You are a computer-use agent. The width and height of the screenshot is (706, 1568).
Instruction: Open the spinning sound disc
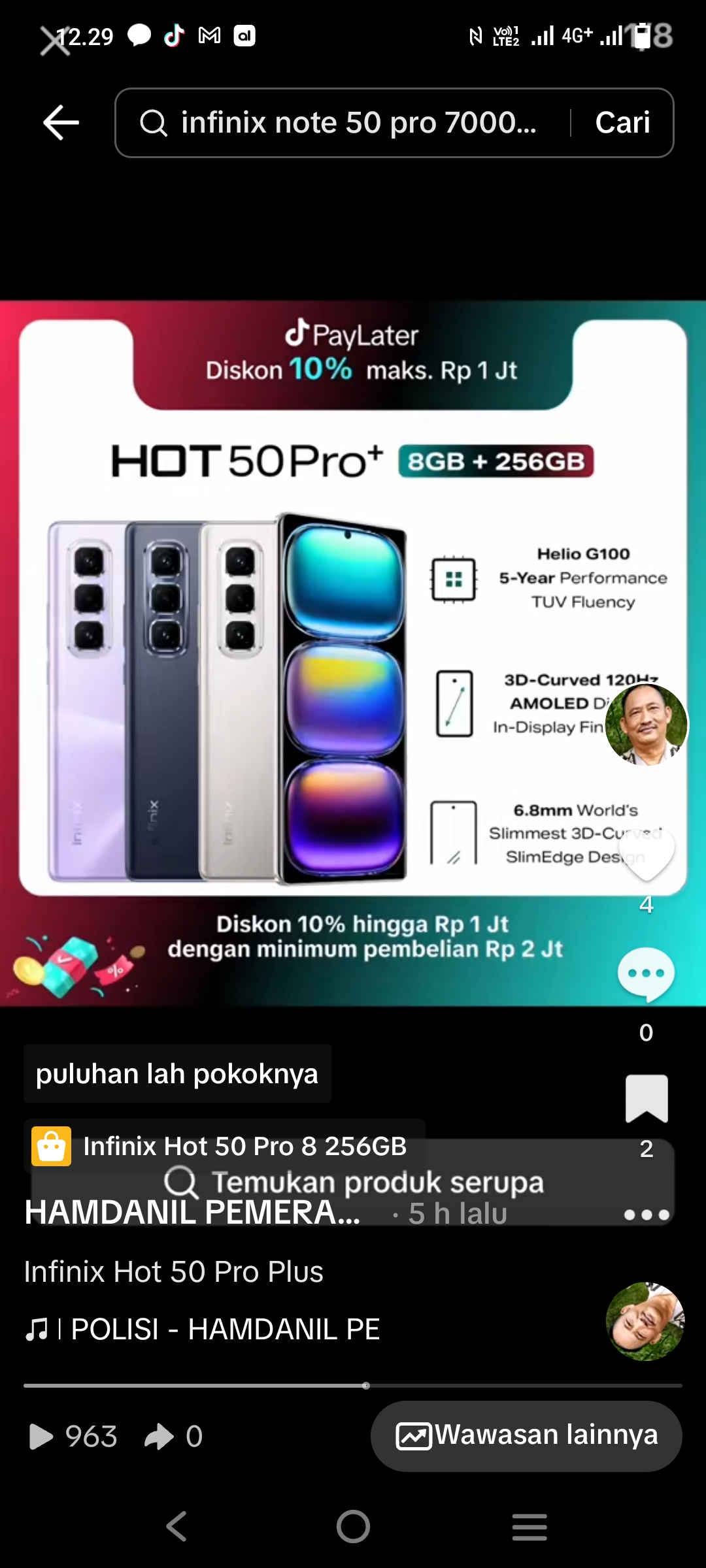[645, 1321]
